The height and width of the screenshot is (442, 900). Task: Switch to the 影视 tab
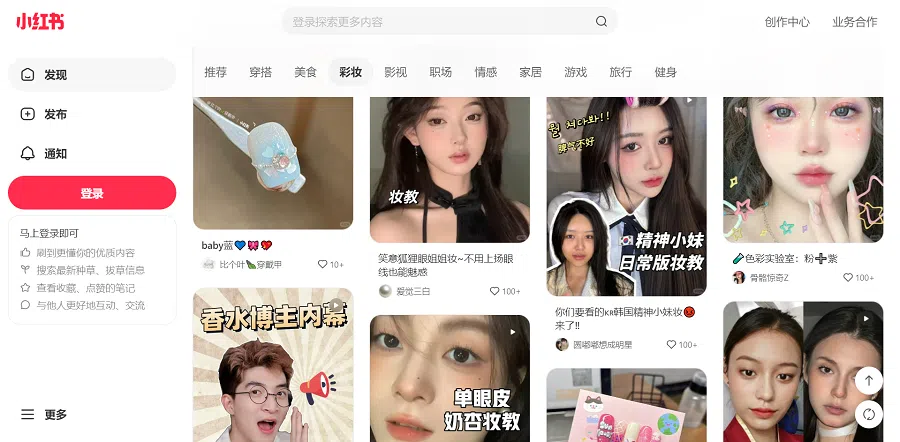pos(395,72)
